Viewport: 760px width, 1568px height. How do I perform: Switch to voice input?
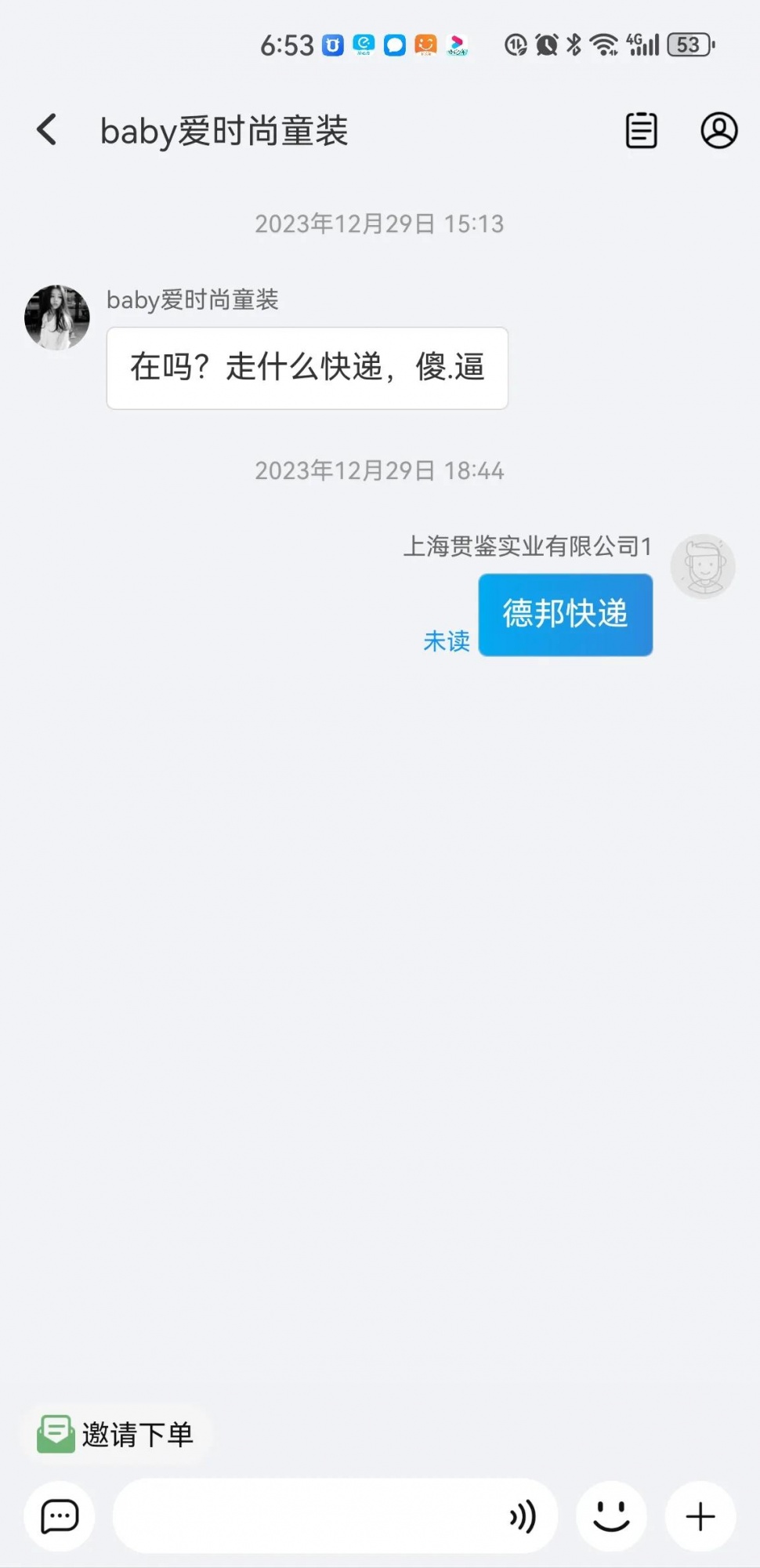click(523, 1516)
